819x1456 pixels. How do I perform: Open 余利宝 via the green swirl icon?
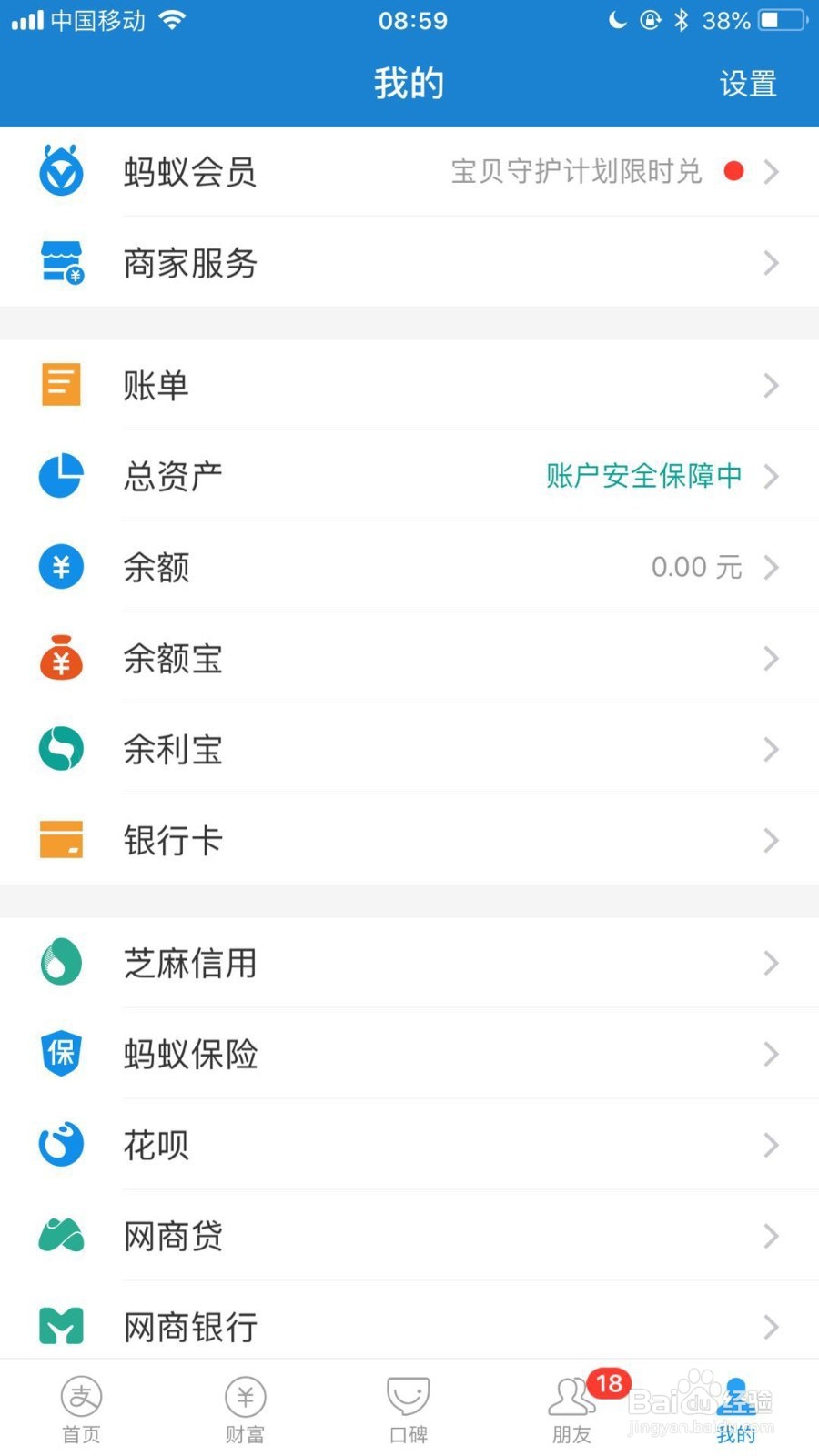point(60,749)
